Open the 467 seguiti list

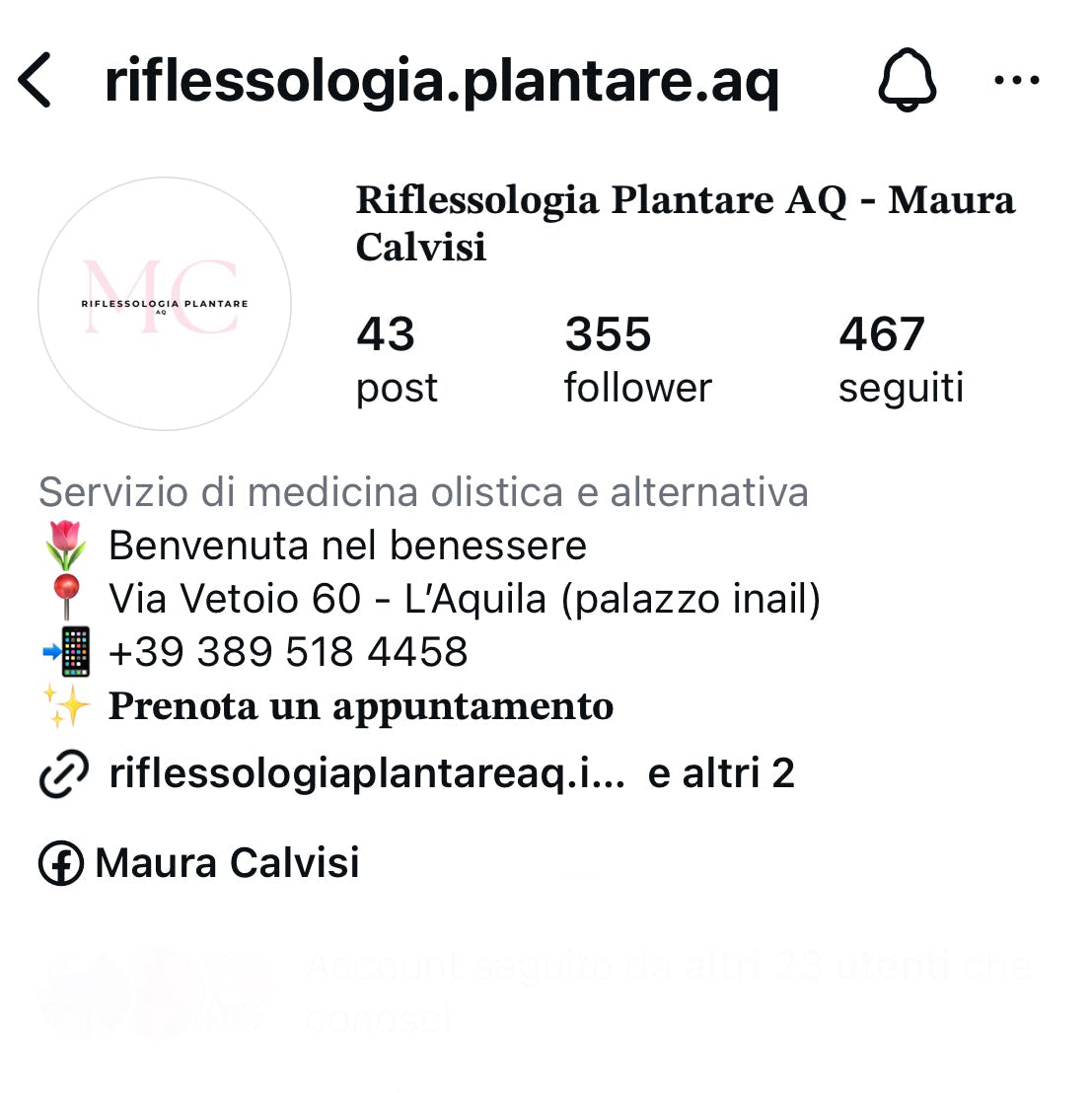click(901, 360)
